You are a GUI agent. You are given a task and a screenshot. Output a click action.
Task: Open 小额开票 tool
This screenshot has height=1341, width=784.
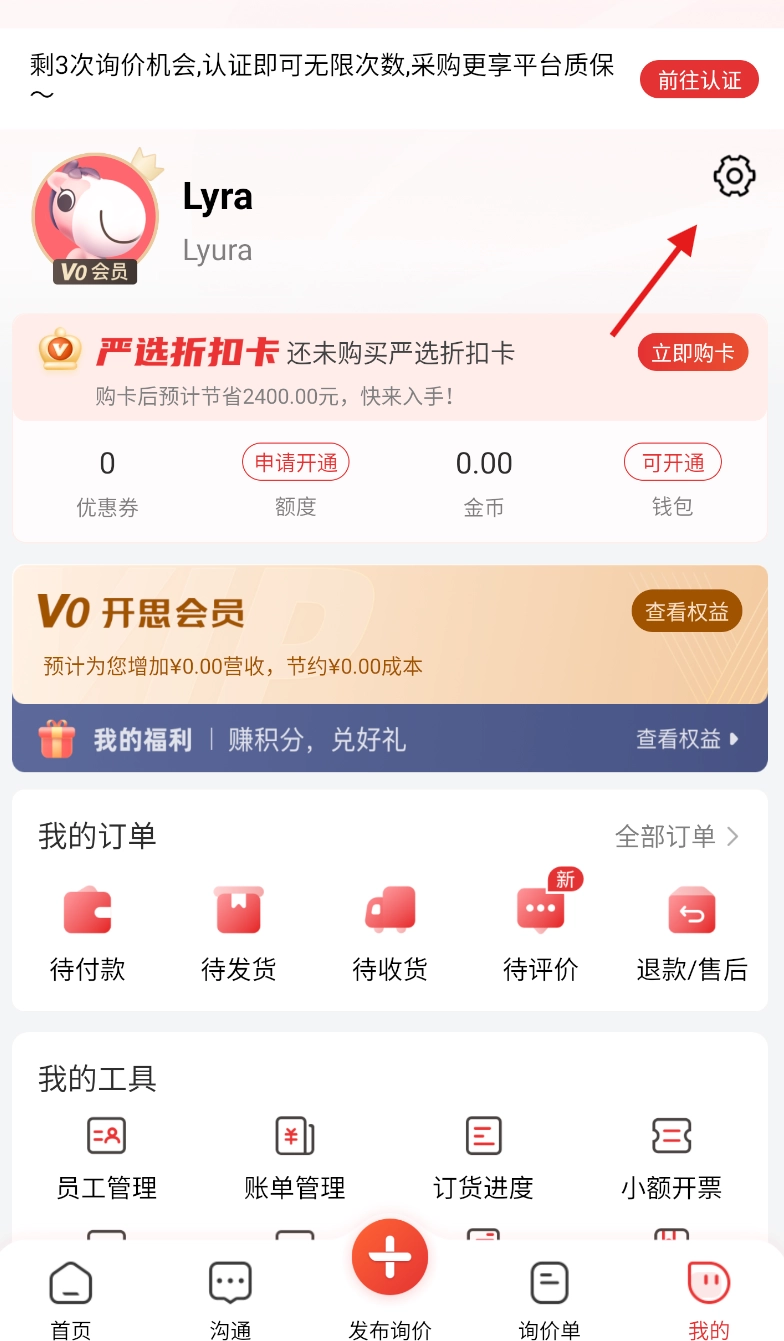tap(671, 1158)
